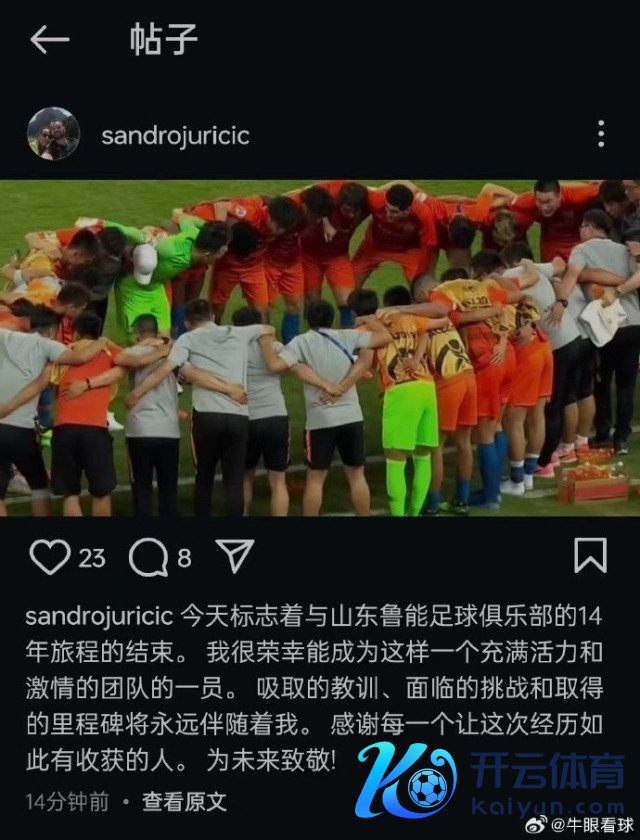Image resolution: width=640 pixels, height=840 pixels.
Task: Open sandrojuricic username in the post header
Action: pos(175,135)
